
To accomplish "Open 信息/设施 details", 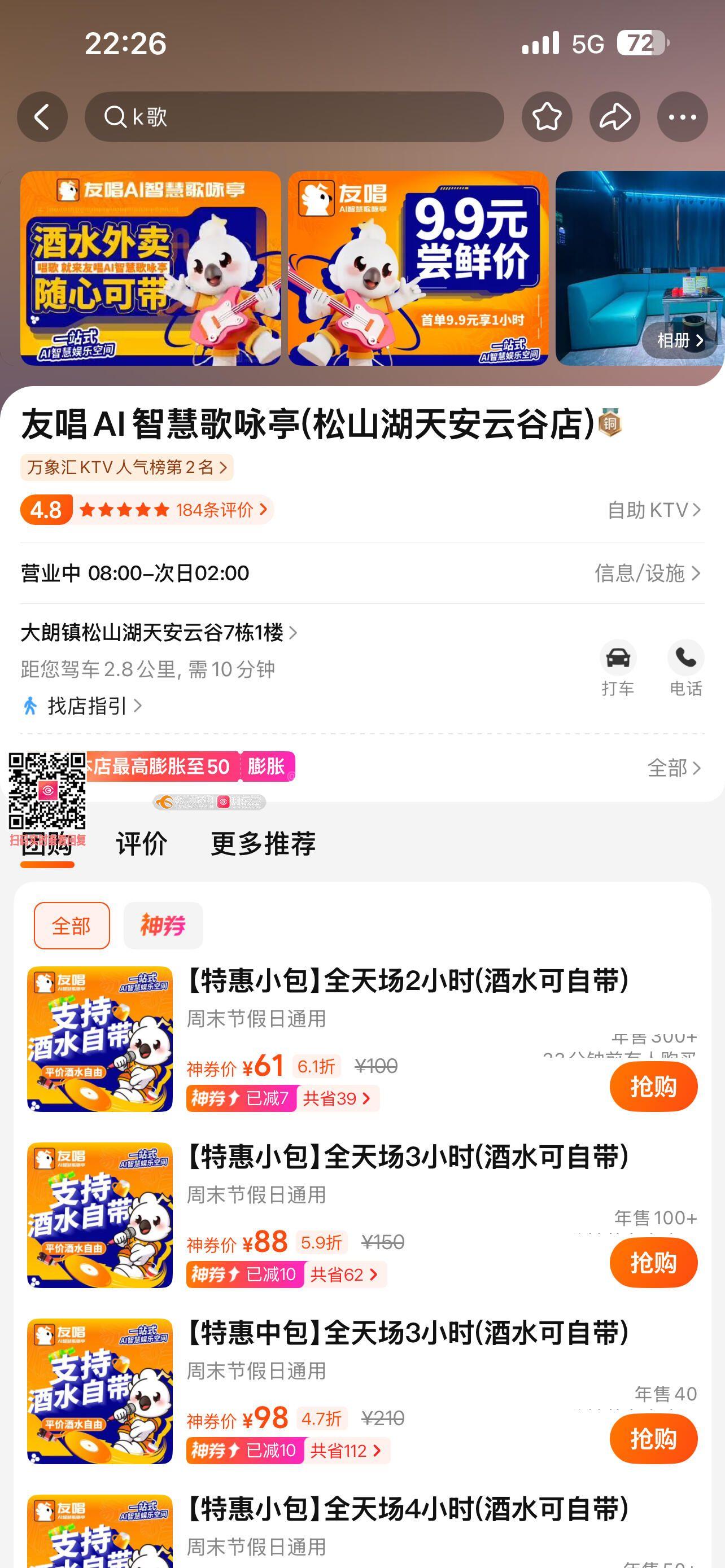I will click(647, 573).
